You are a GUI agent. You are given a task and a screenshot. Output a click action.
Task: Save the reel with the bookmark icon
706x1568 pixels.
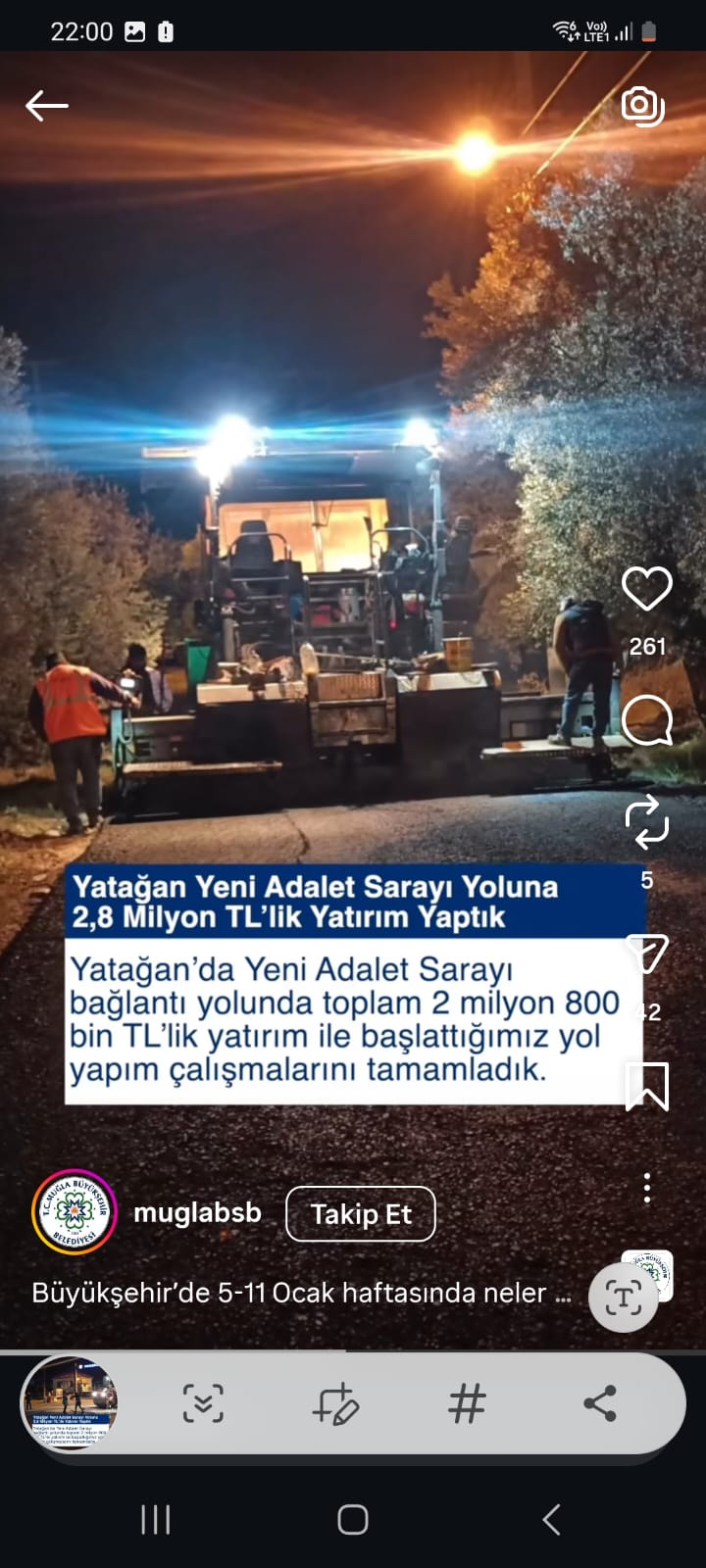(646, 1086)
